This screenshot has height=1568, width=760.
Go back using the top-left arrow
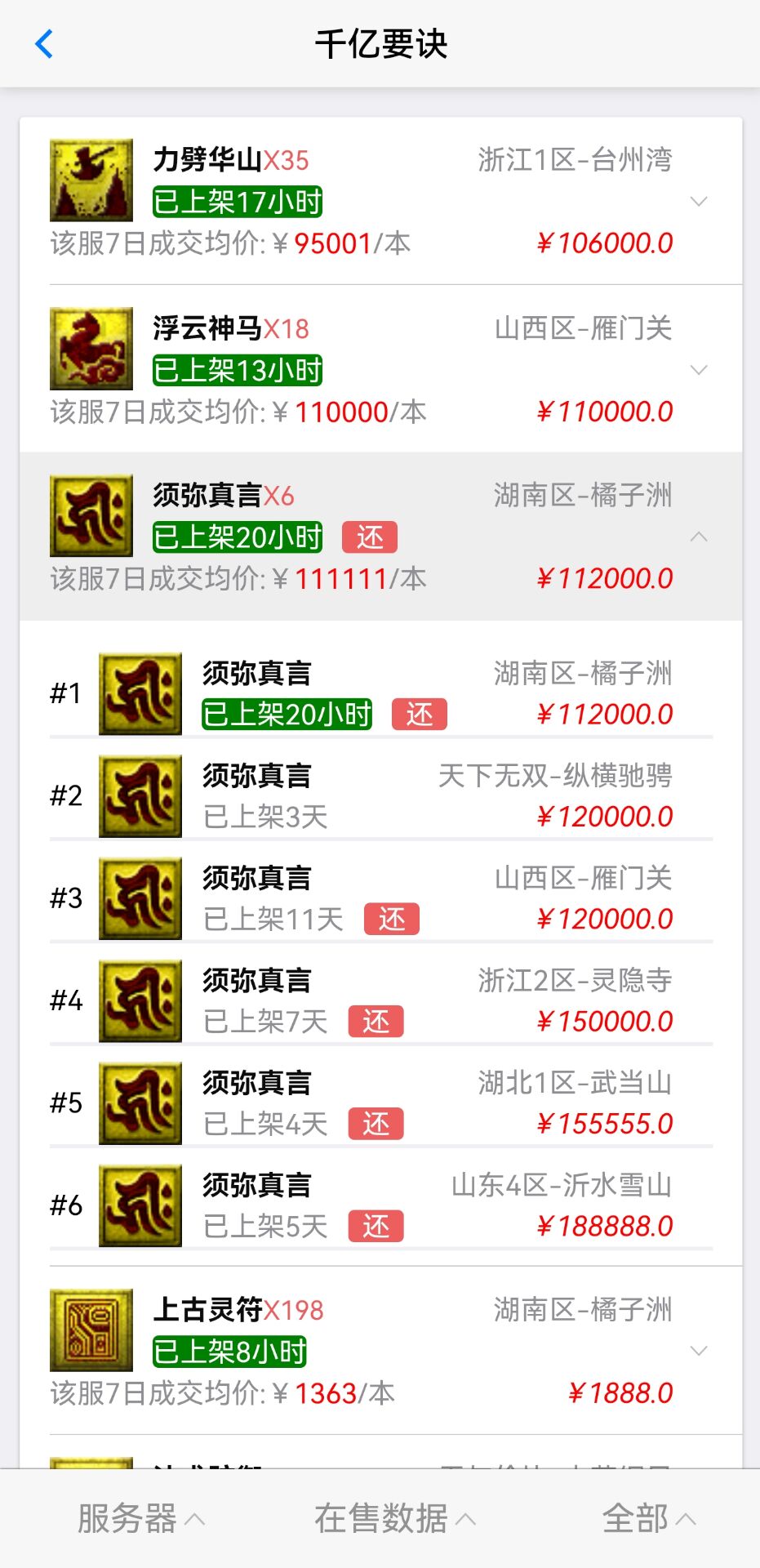click(44, 44)
